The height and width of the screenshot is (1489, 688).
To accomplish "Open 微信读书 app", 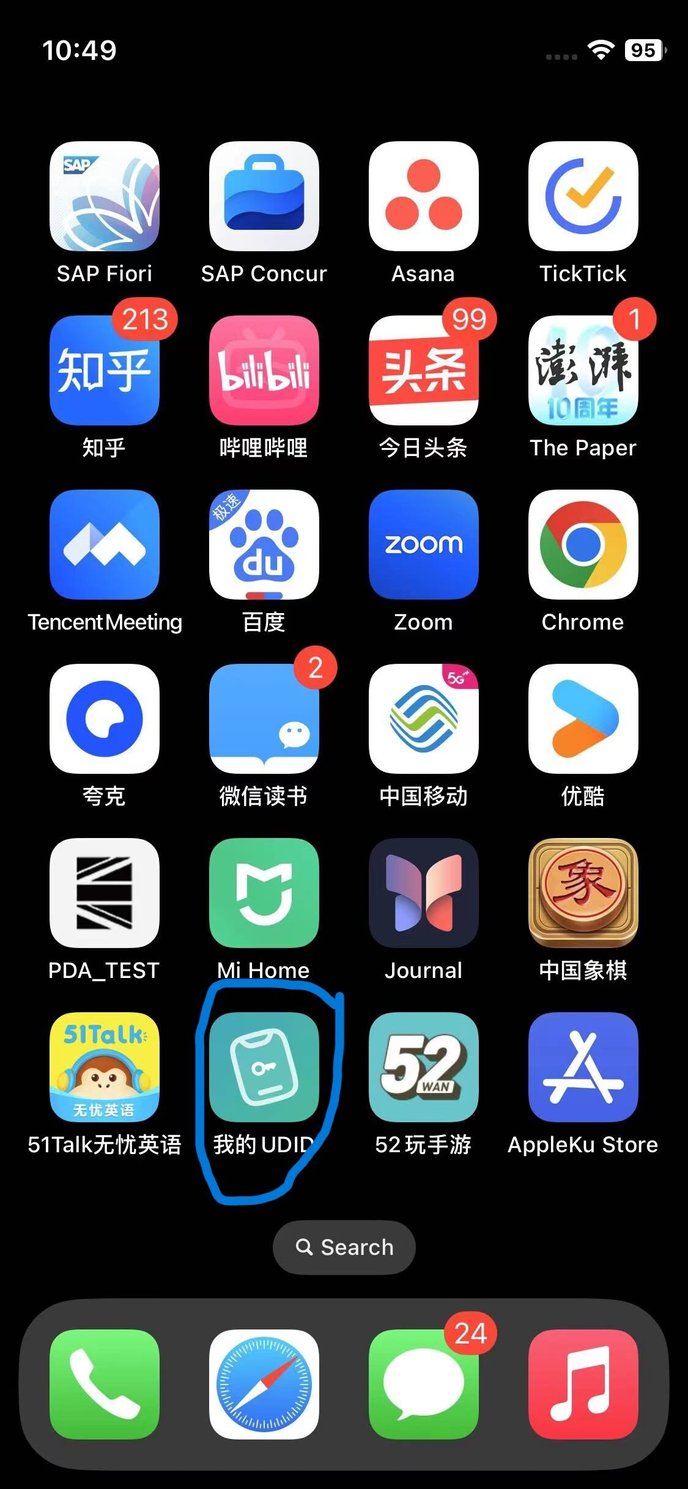I will [264, 719].
